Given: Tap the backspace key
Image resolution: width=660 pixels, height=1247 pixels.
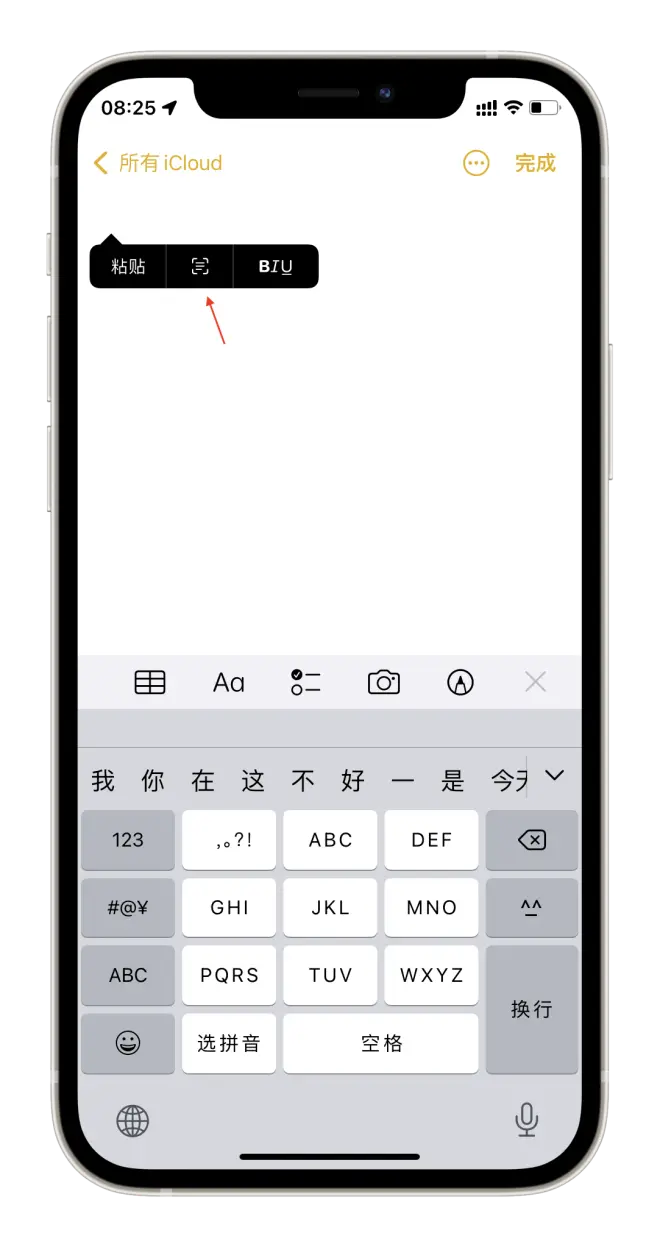Looking at the screenshot, I should (x=532, y=840).
